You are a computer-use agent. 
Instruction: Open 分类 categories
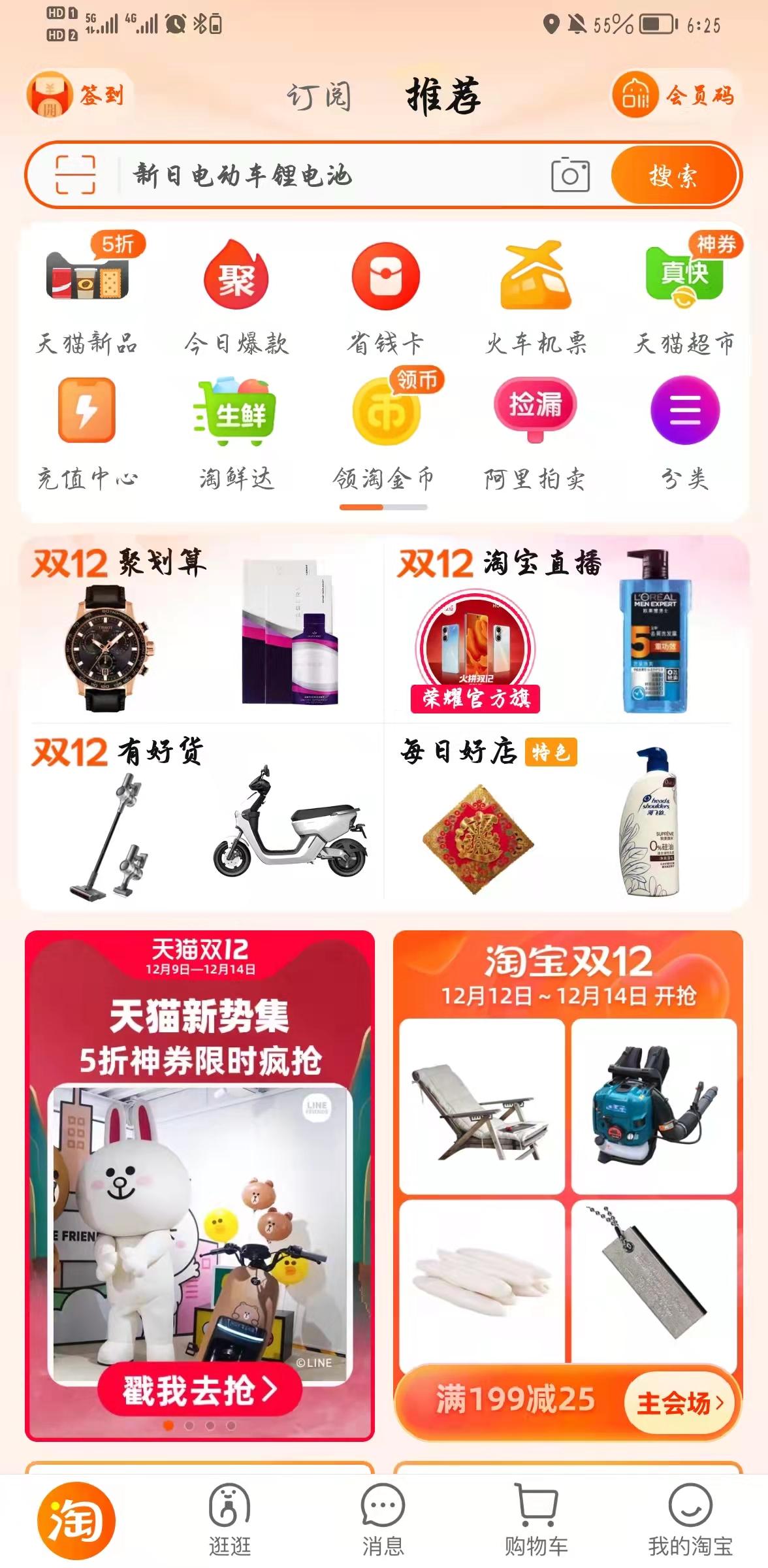684,433
